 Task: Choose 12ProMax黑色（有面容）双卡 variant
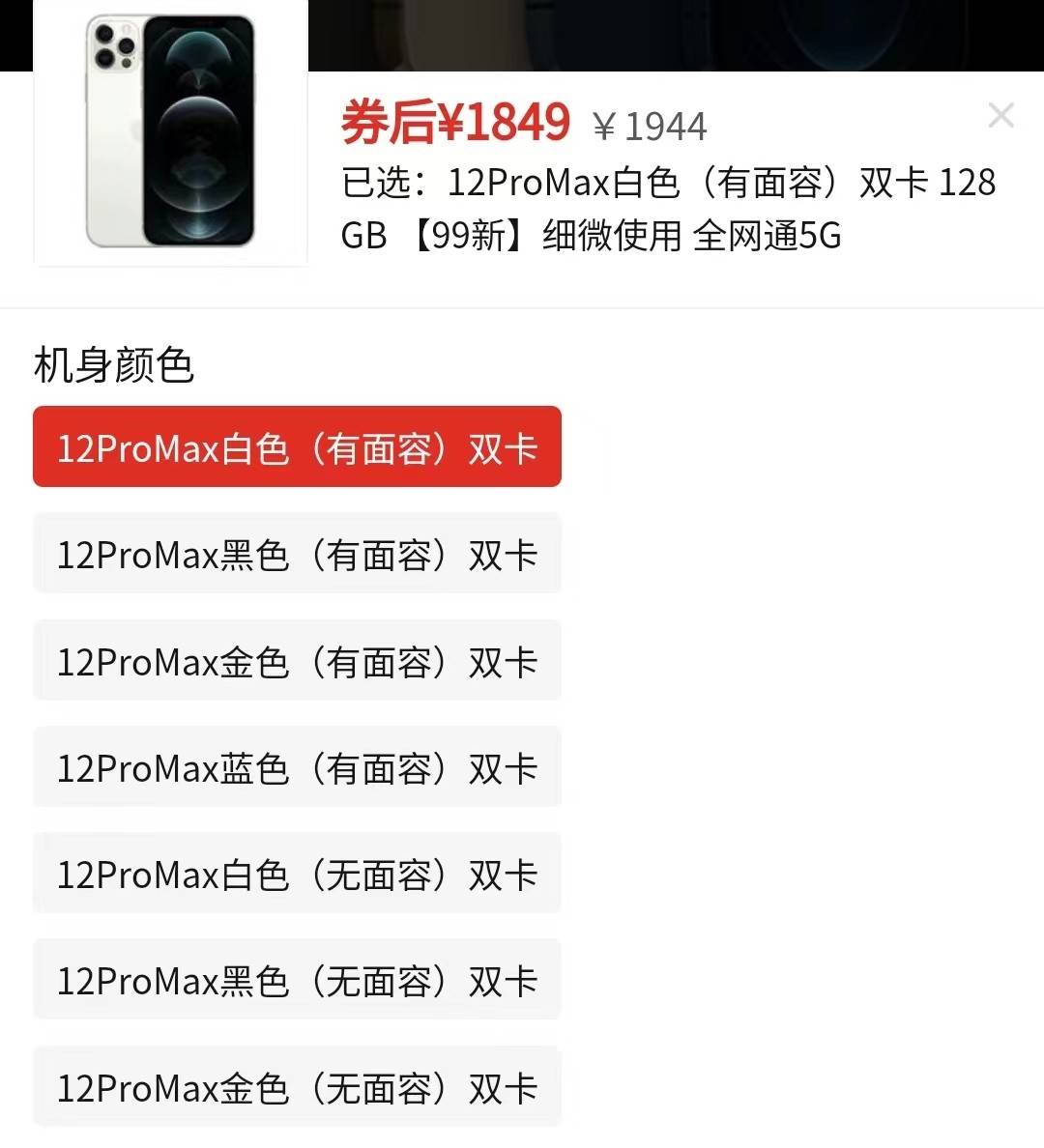click(x=297, y=555)
